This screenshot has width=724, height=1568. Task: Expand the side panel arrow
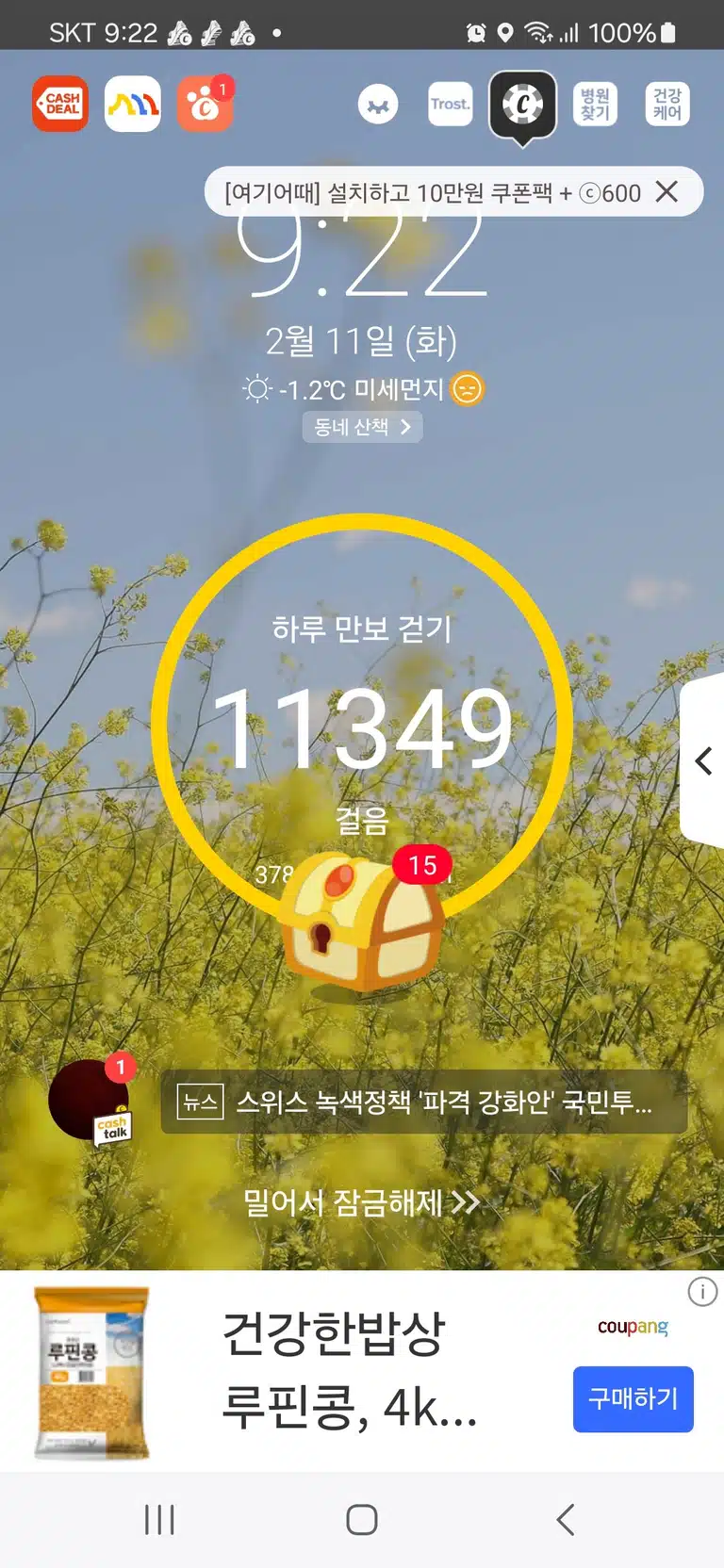pos(703,760)
